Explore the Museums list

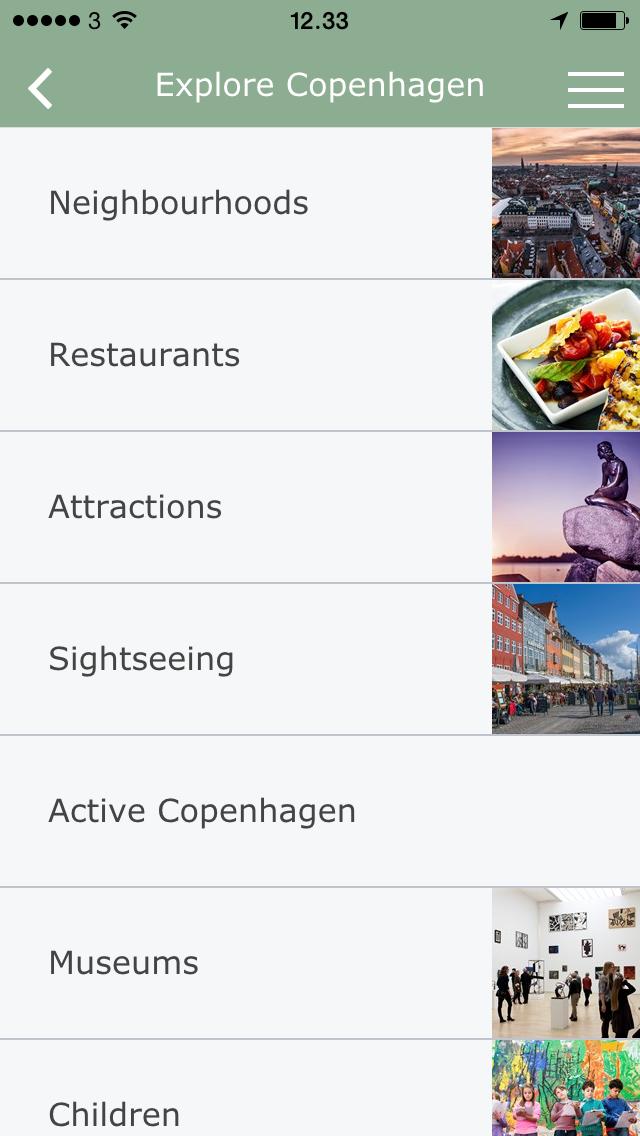click(245, 964)
